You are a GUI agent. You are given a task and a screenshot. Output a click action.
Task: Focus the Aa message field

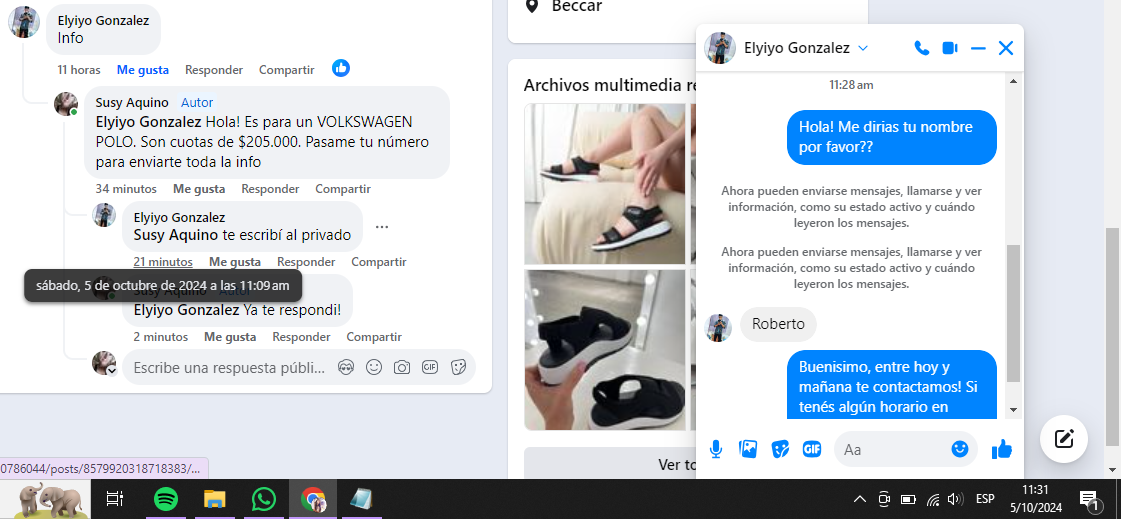tap(890, 450)
